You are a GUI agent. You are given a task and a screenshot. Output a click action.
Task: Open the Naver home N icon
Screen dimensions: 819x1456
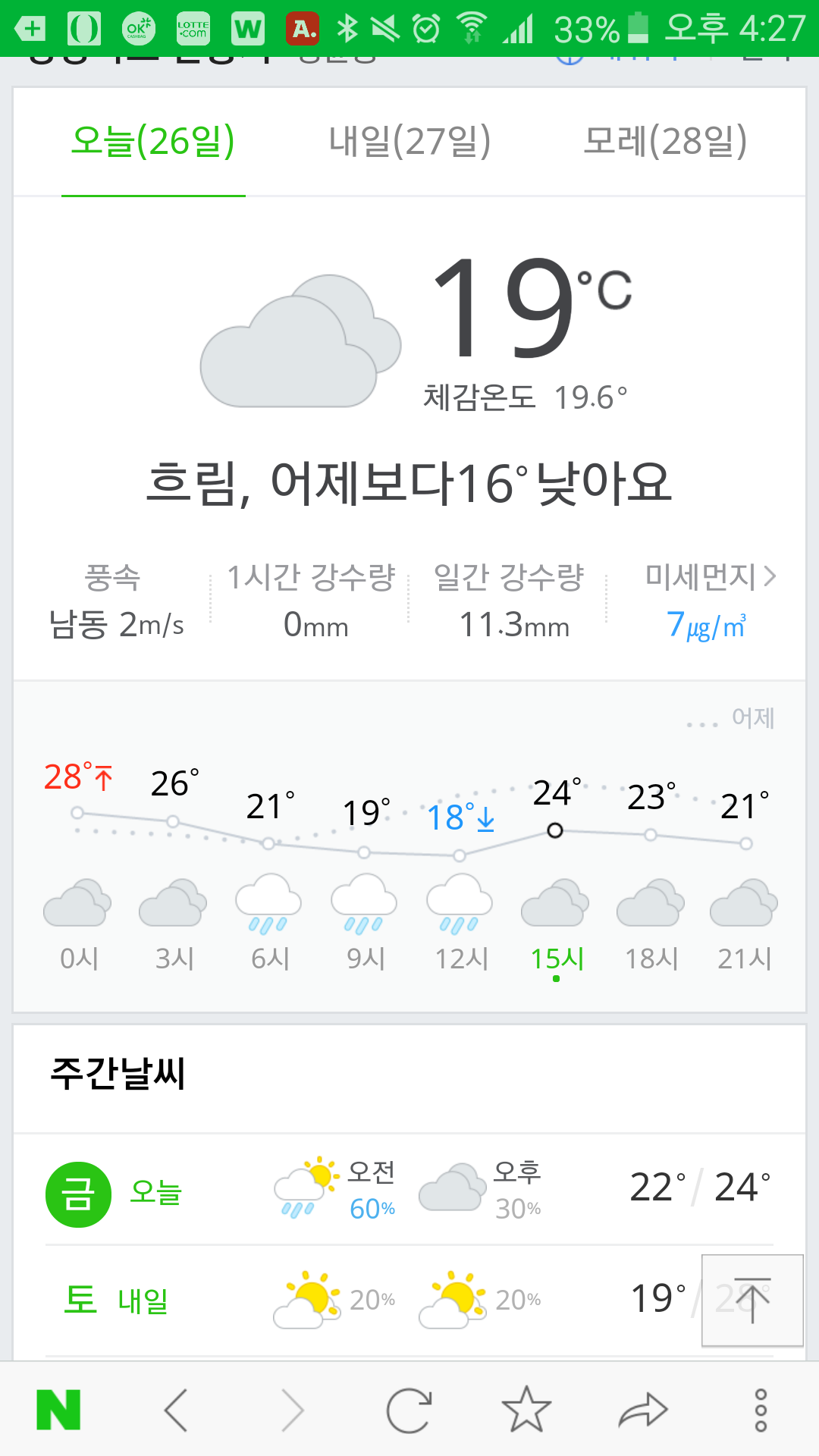point(58,1410)
